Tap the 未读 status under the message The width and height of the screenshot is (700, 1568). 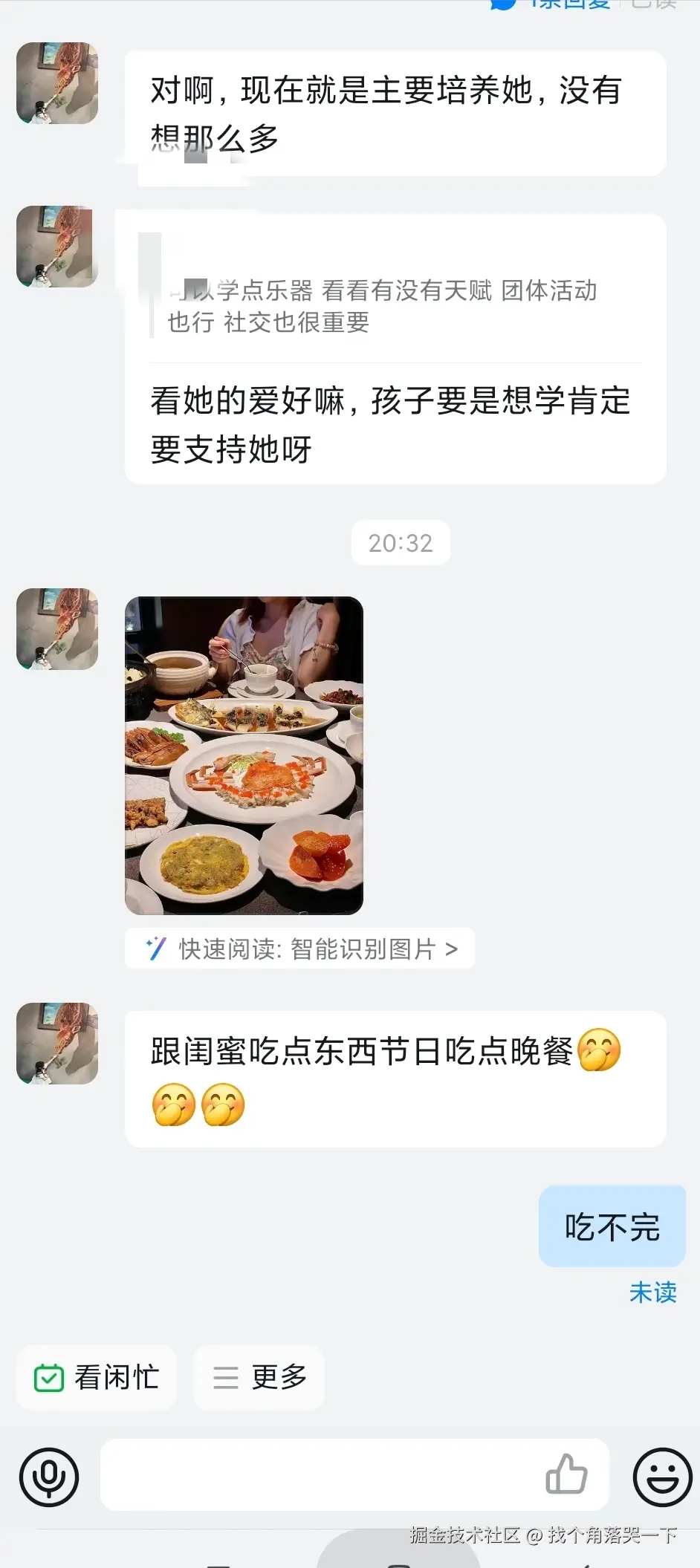tap(652, 1292)
